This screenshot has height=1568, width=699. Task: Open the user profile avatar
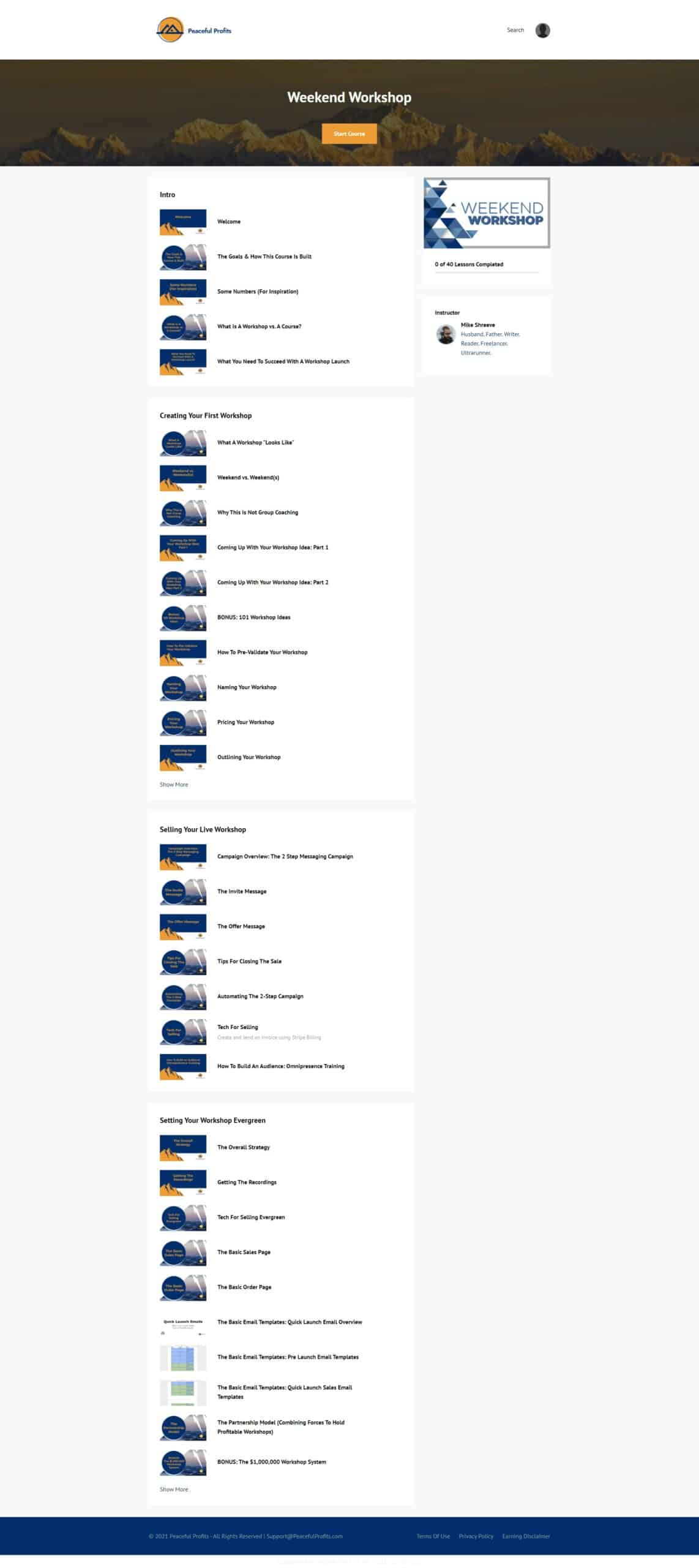pyautogui.click(x=542, y=31)
